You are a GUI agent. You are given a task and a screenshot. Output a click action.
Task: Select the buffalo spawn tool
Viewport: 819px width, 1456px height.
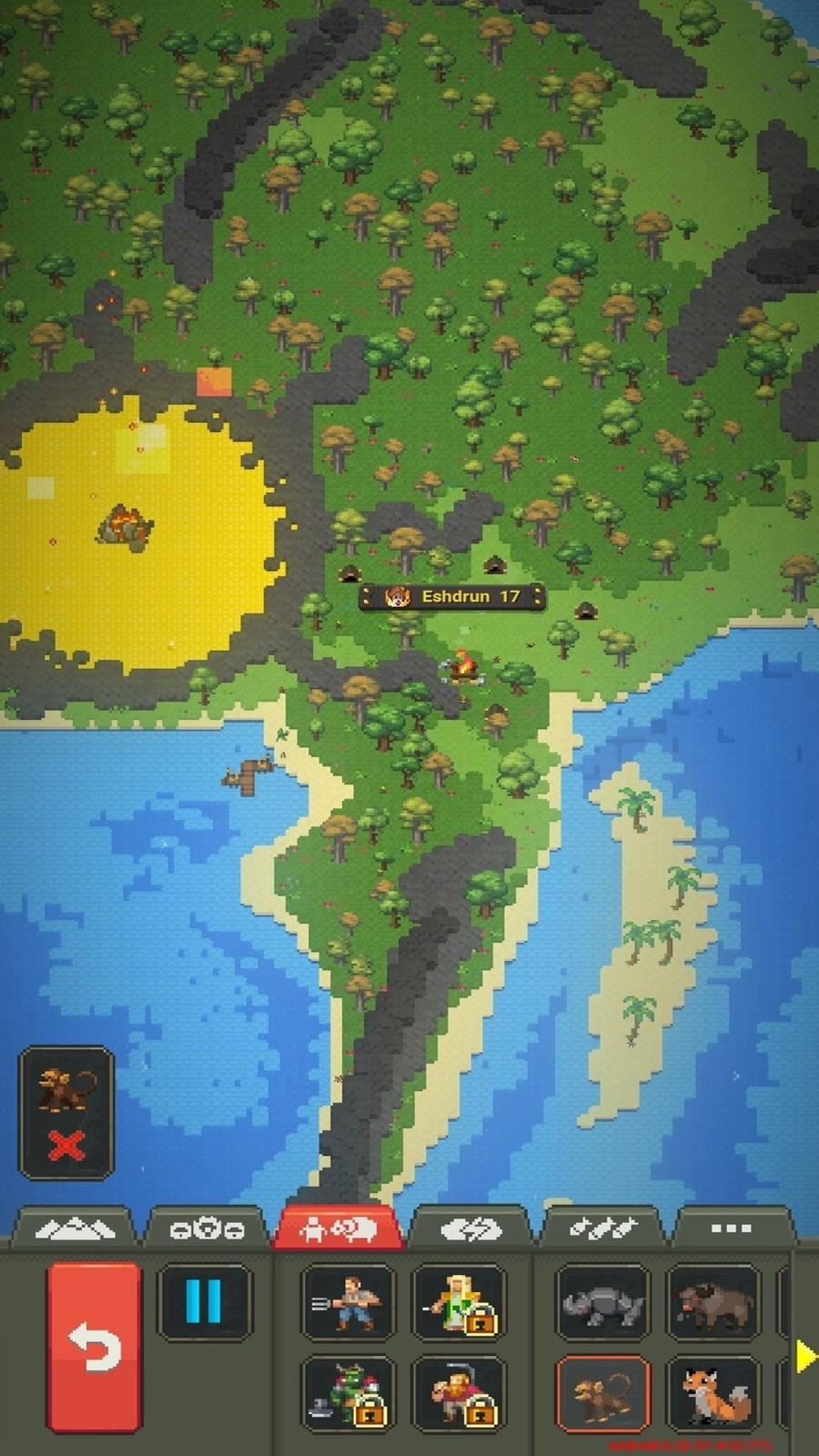(x=713, y=1302)
